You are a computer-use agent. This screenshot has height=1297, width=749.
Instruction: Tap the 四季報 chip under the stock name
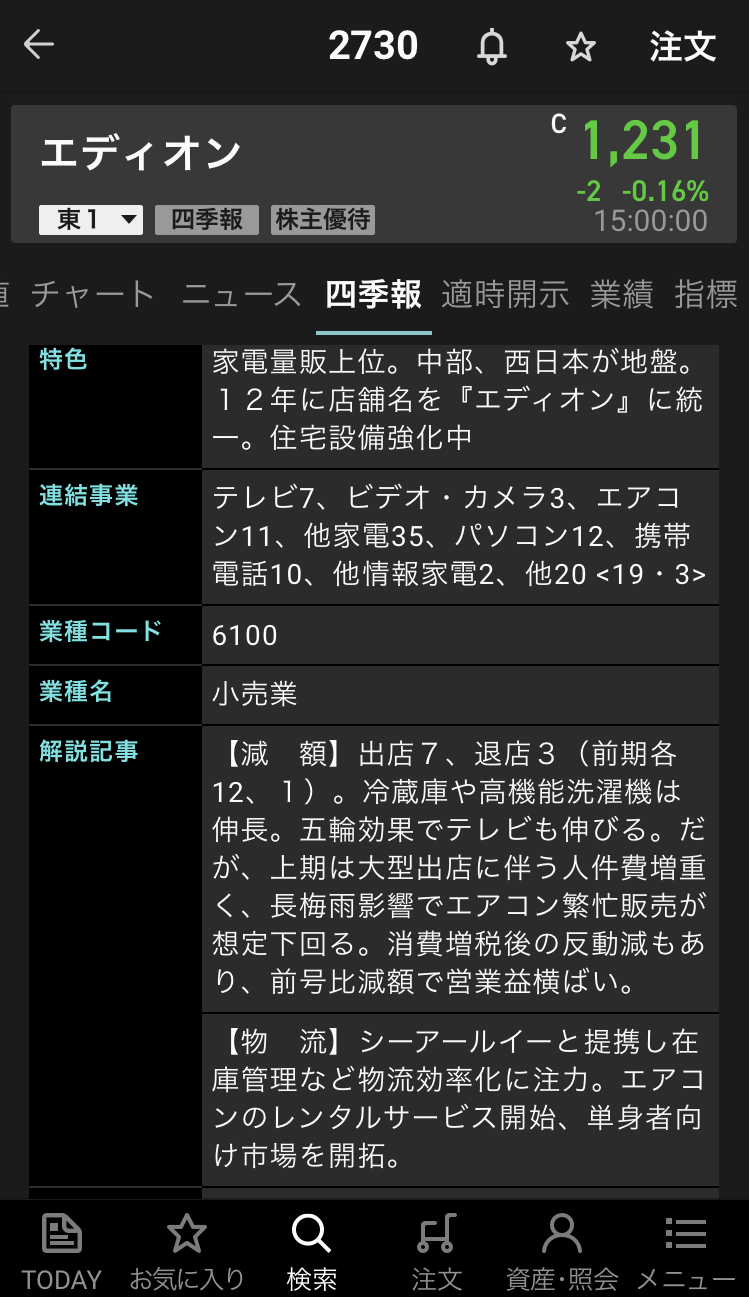tap(207, 220)
